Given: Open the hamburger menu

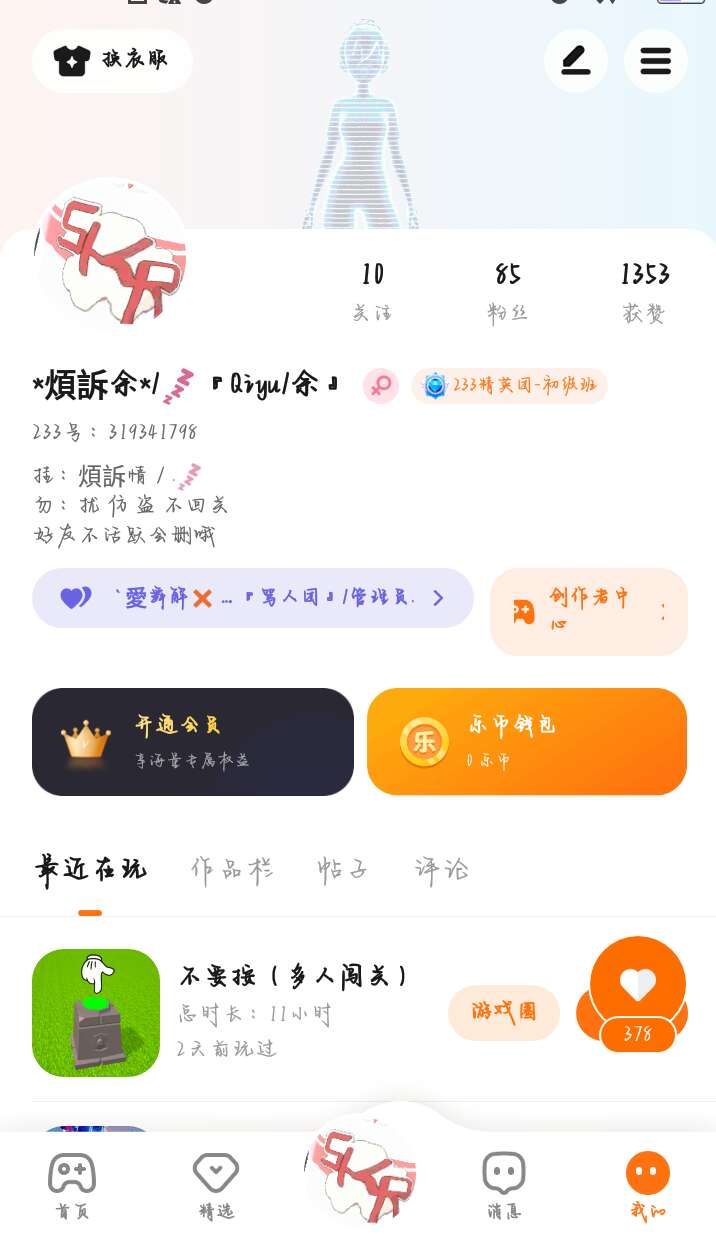Looking at the screenshot, I should click(x=656, y=61).
